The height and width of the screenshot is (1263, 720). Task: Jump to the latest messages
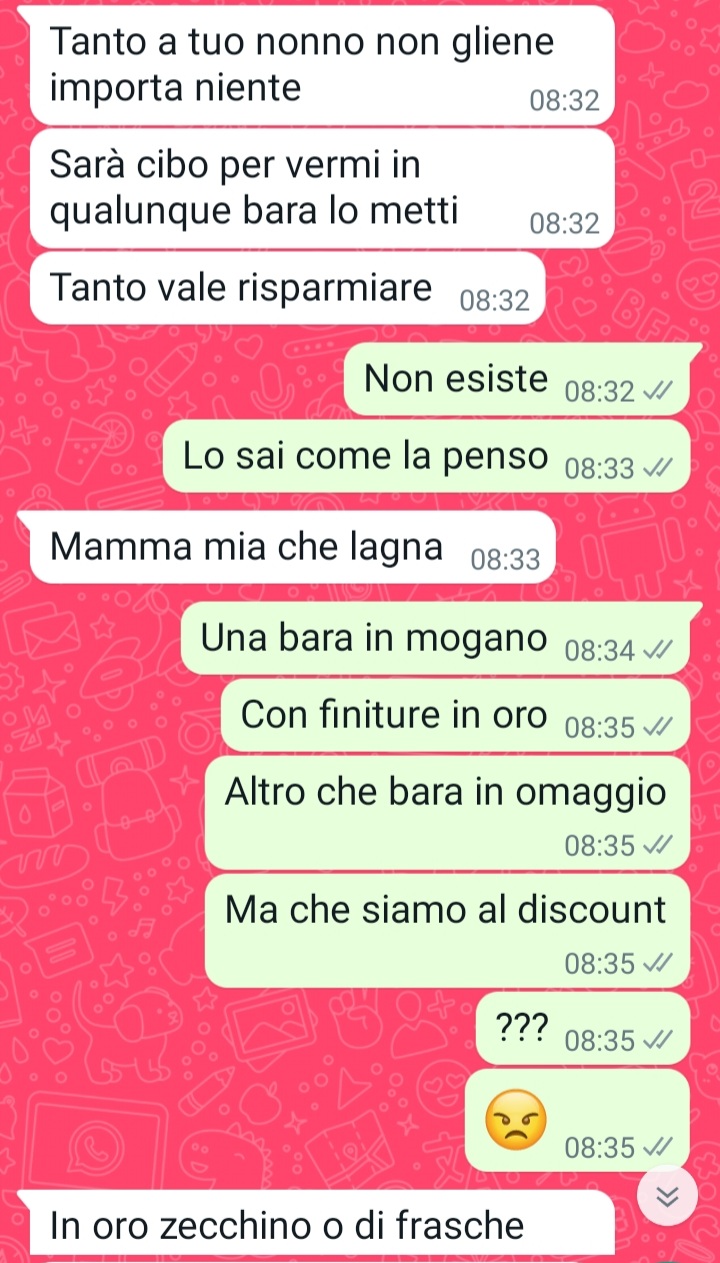[667, 1197]
